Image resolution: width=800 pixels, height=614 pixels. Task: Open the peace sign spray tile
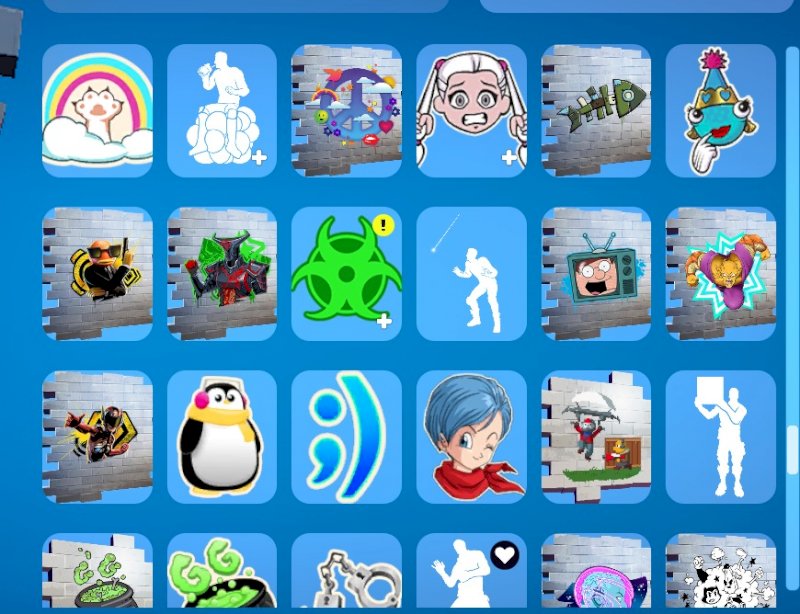click(346, 110)
